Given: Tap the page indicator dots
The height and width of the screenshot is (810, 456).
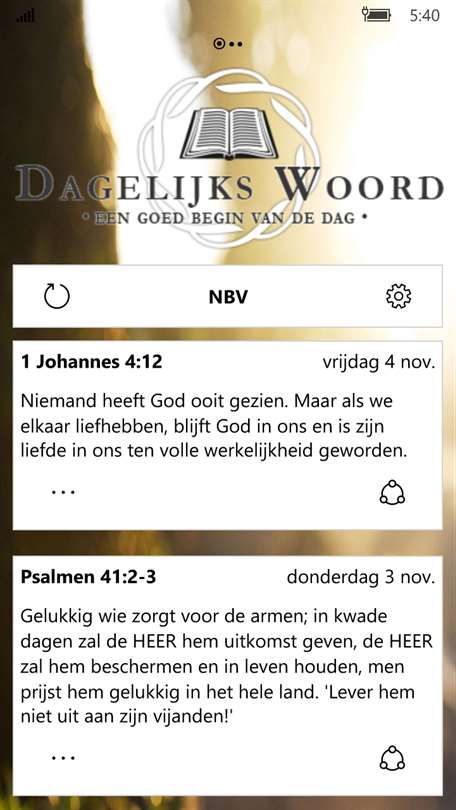Looking at the screenshot, I should 228,44.
